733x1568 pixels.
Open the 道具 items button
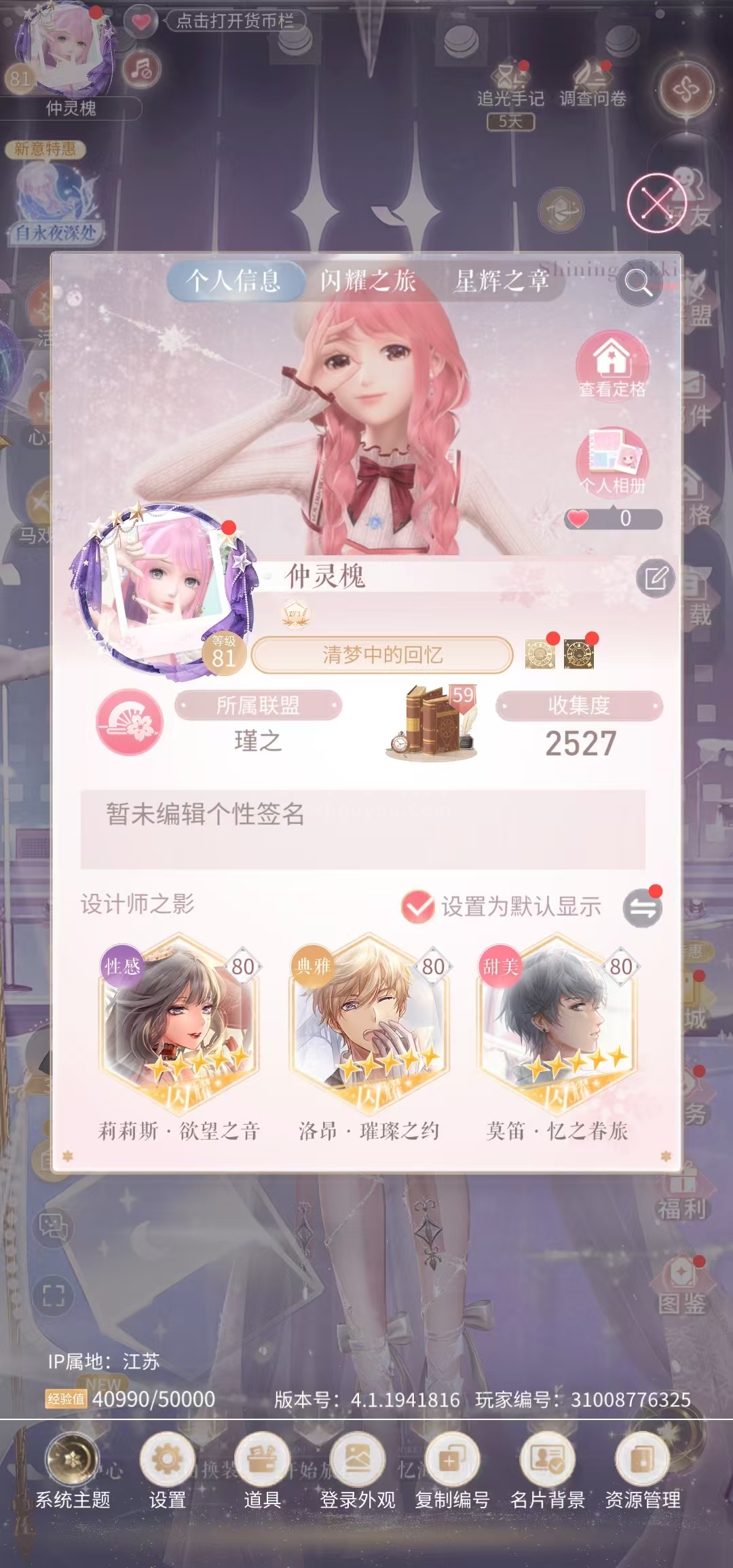point(262,1471)
